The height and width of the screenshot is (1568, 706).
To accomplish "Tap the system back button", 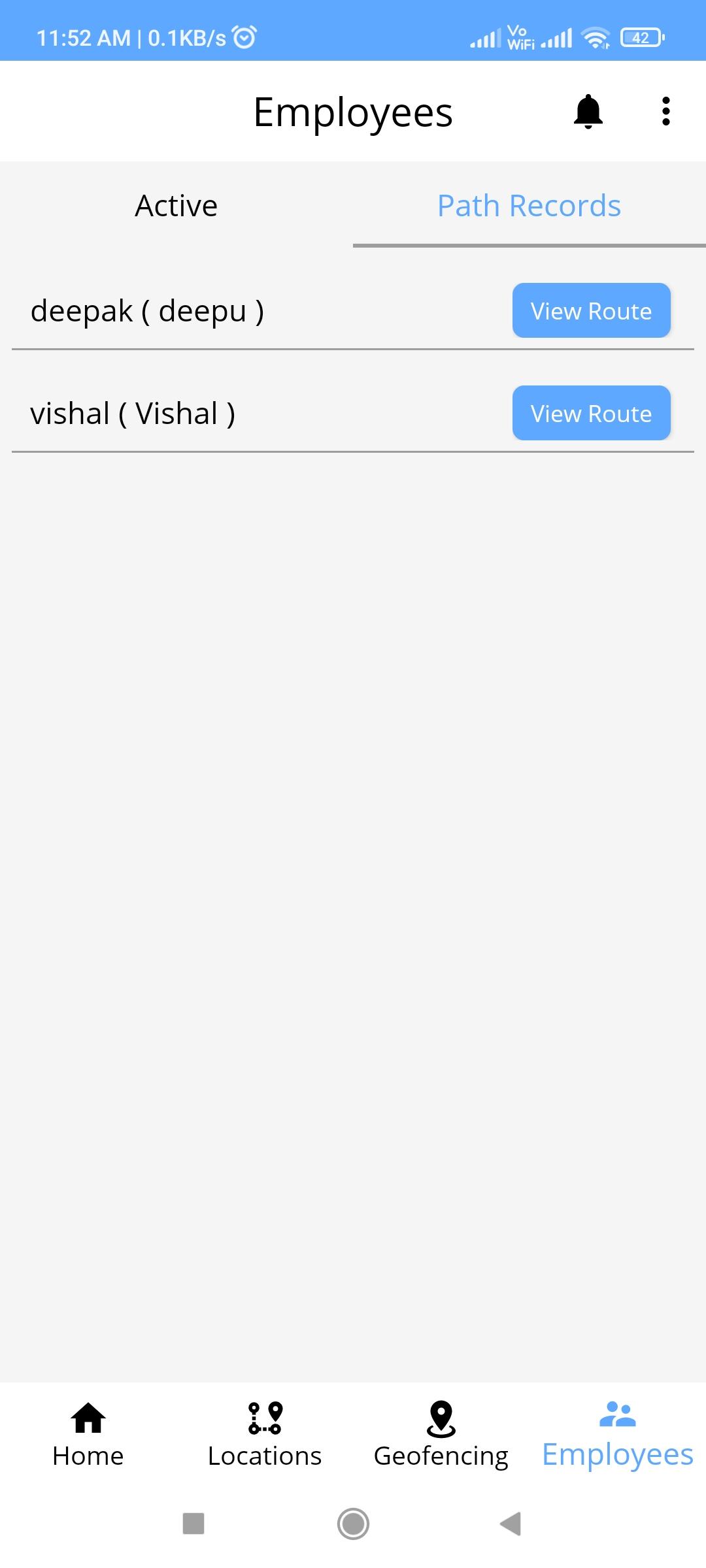I will point(511,1524).
